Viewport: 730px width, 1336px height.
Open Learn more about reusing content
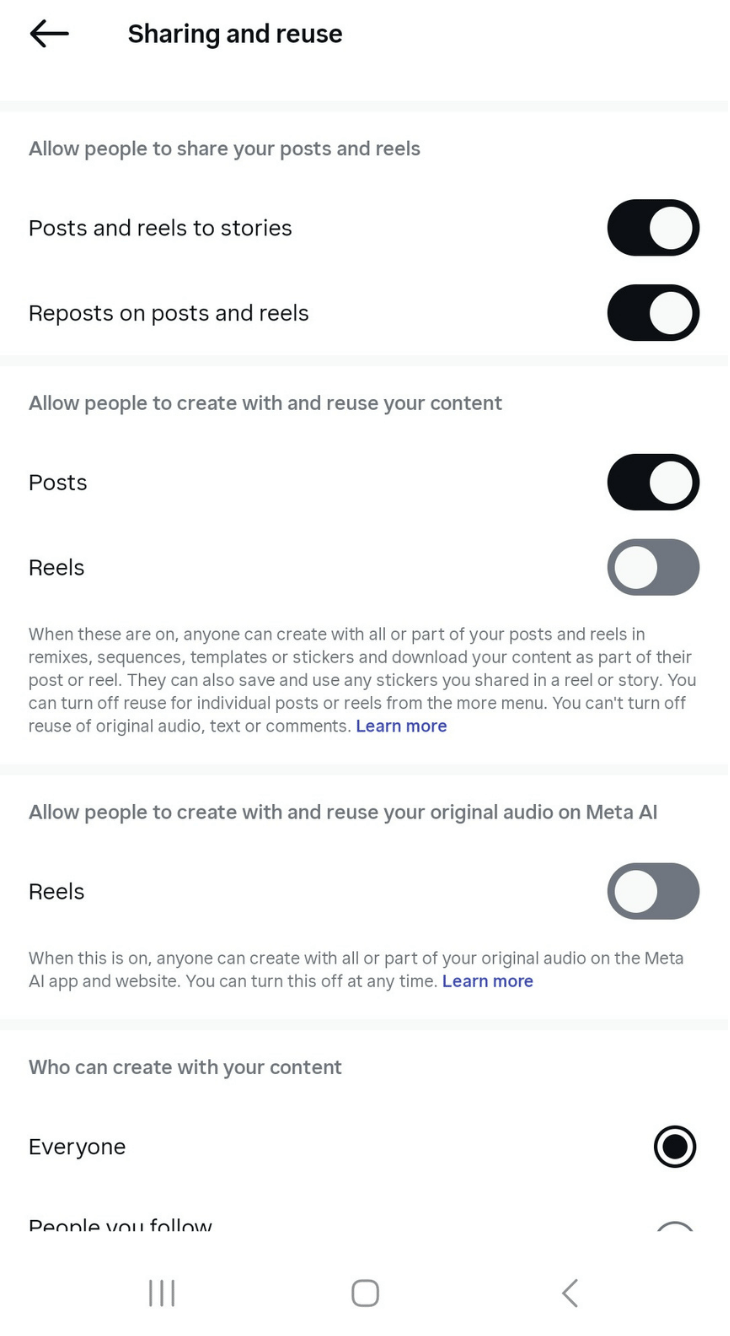pos(401,726)
